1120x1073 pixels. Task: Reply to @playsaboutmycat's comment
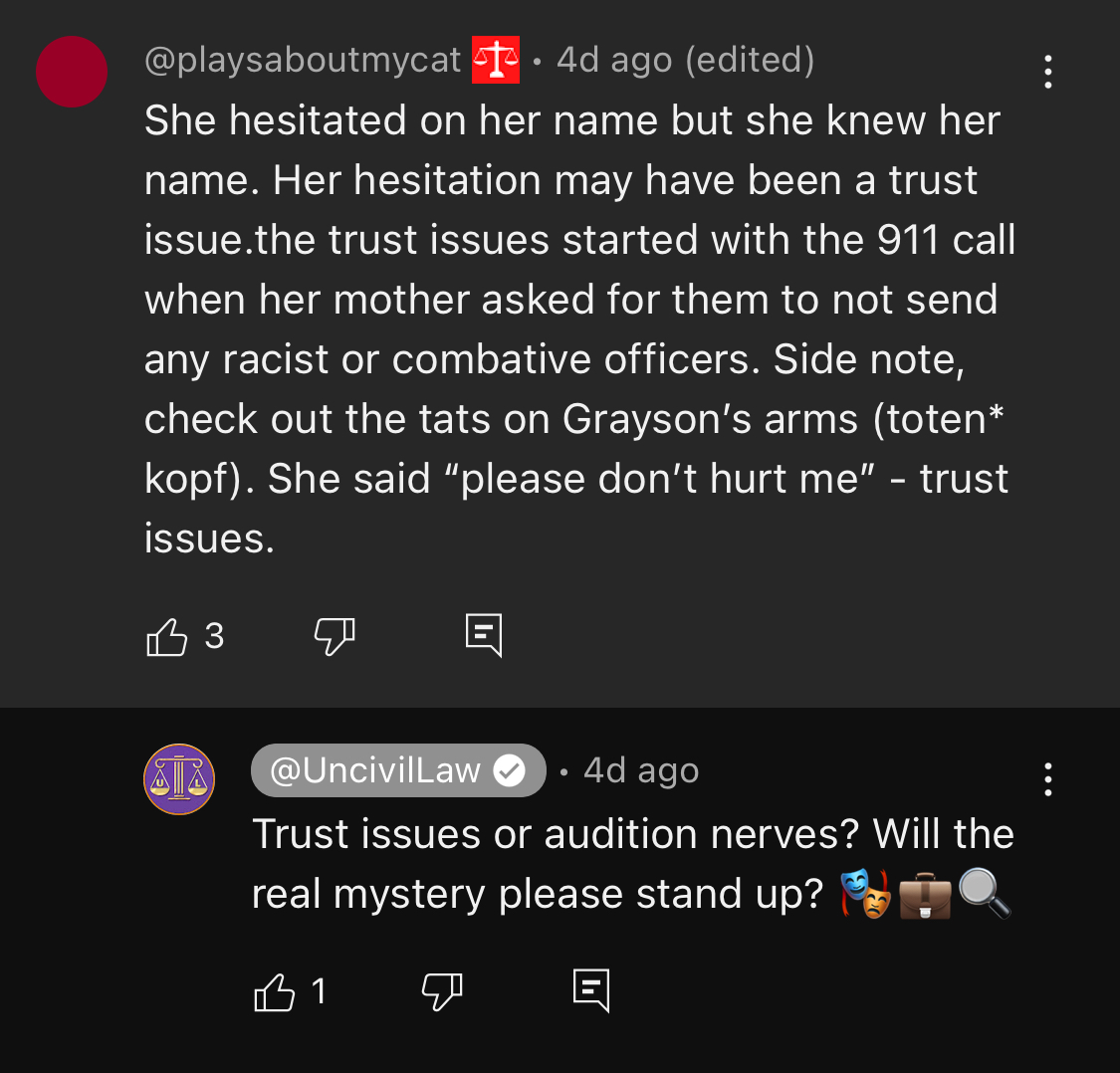[x=484, y=635]
